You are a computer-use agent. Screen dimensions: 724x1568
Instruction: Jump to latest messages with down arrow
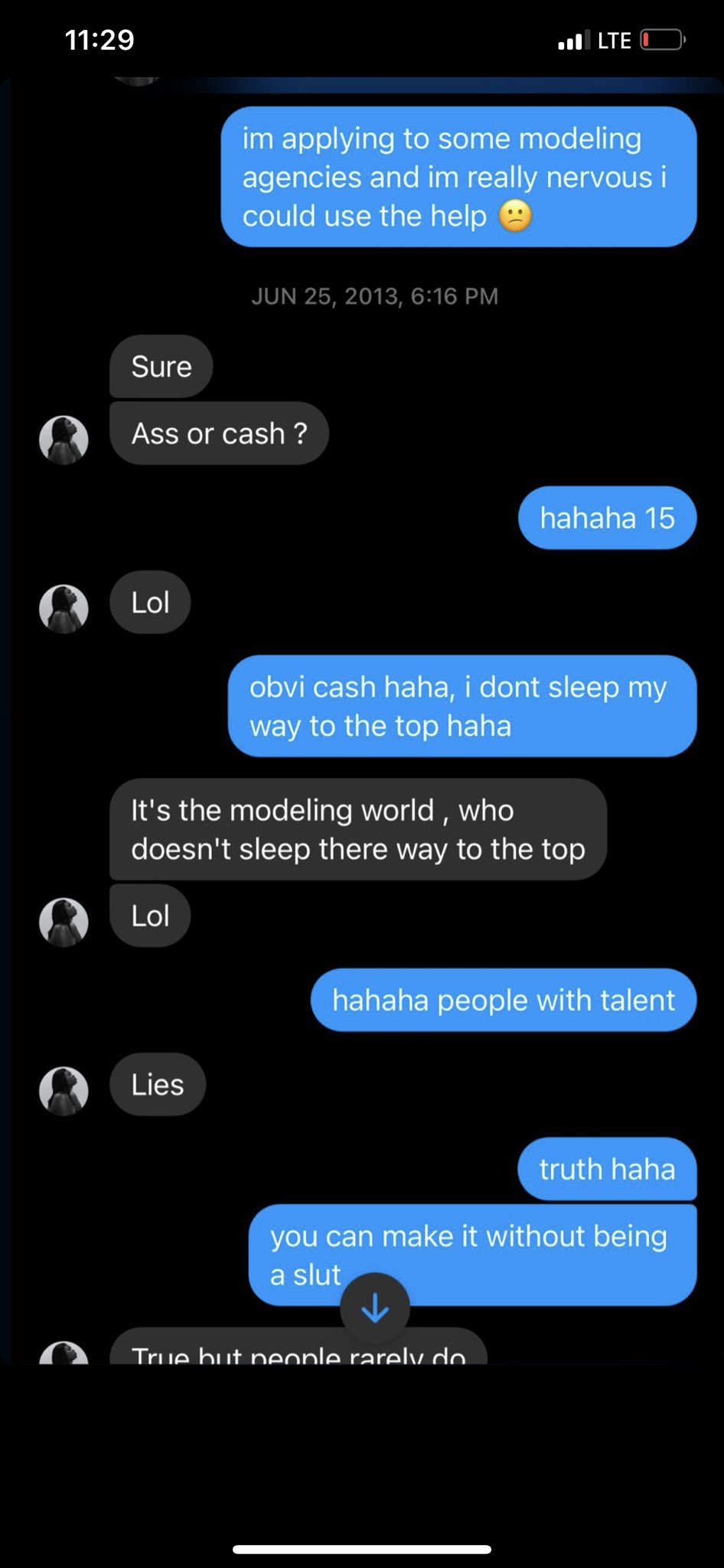click(x=375, y=1308)
